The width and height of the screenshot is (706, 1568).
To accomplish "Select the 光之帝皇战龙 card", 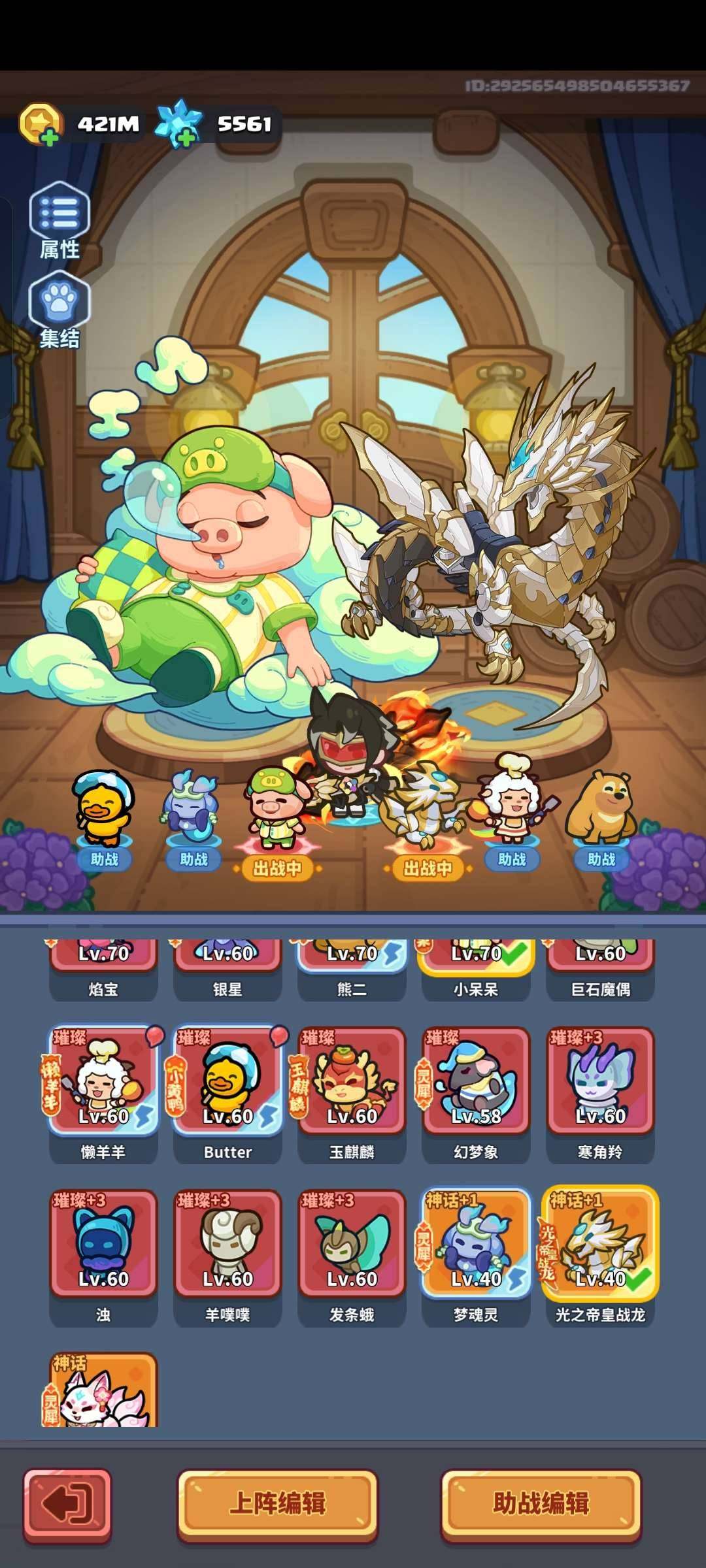I will (600, 1256).
